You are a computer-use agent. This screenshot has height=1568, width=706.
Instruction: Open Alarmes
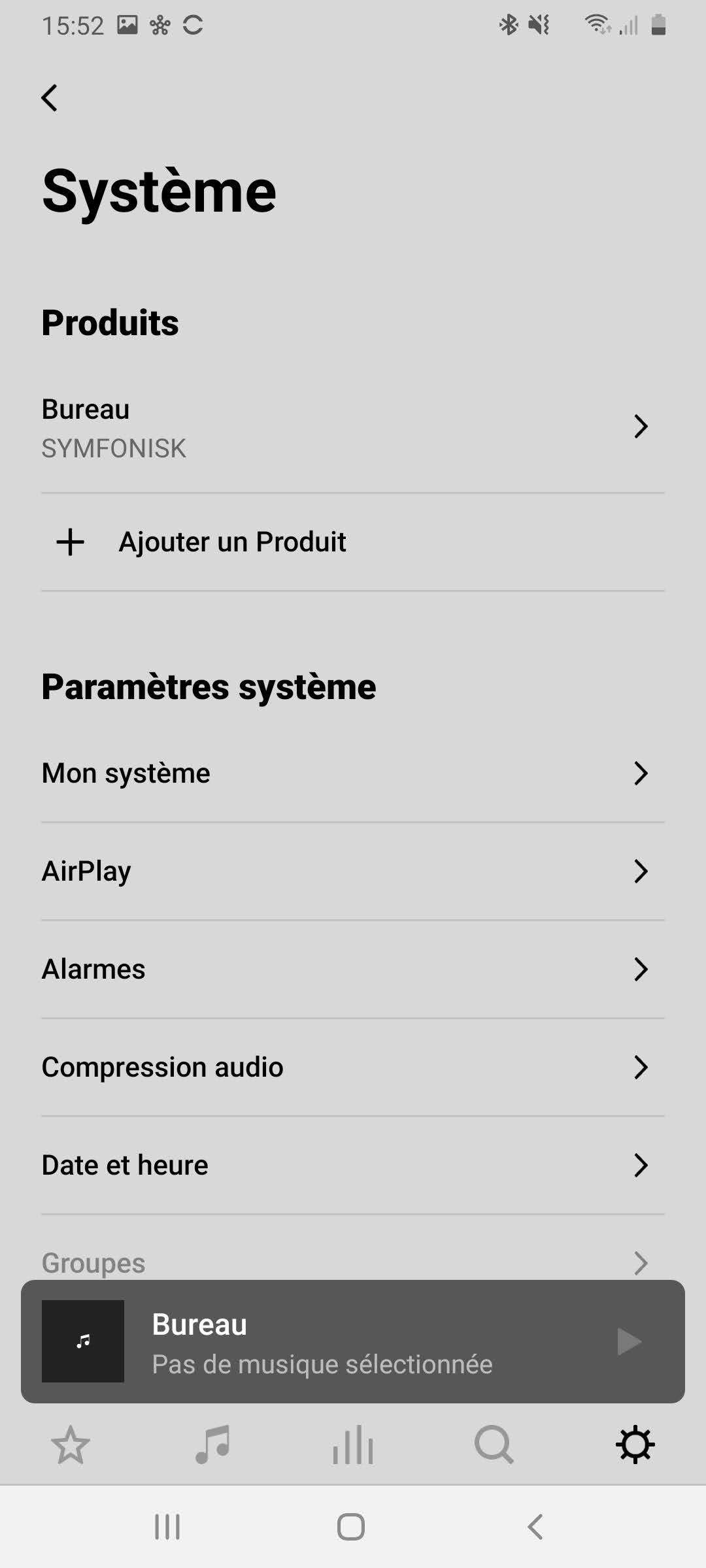(x=353, y=969)
